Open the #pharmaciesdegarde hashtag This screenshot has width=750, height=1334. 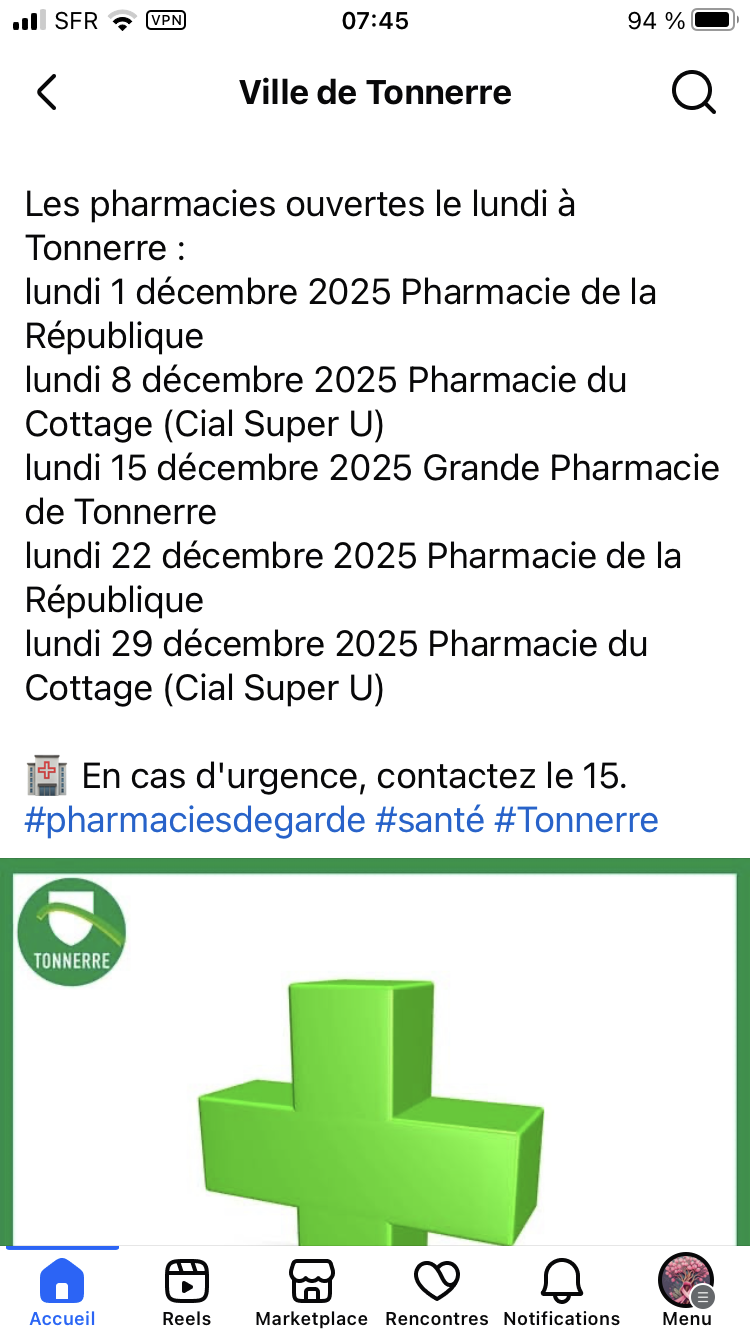point(195,820)
